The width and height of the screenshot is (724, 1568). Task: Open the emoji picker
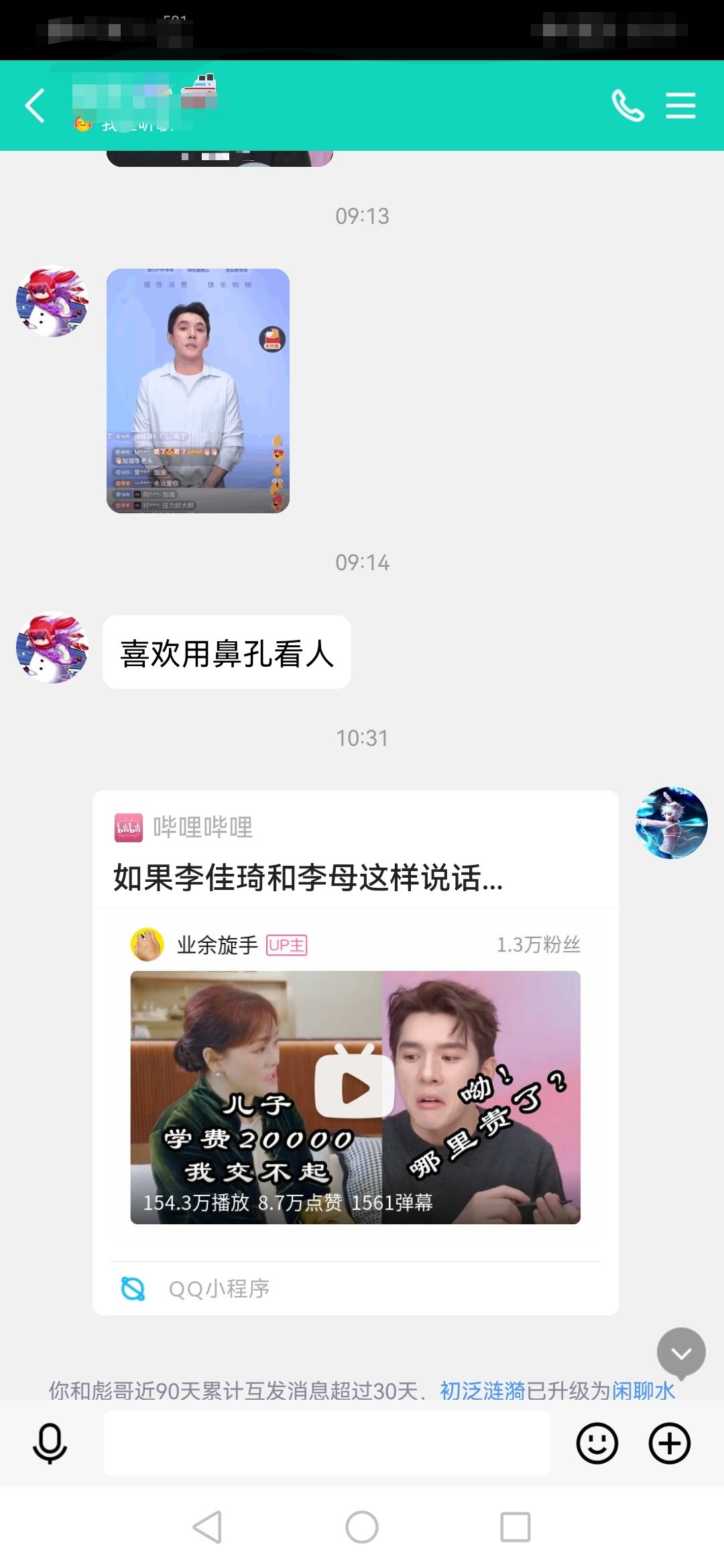(597, 1443)
